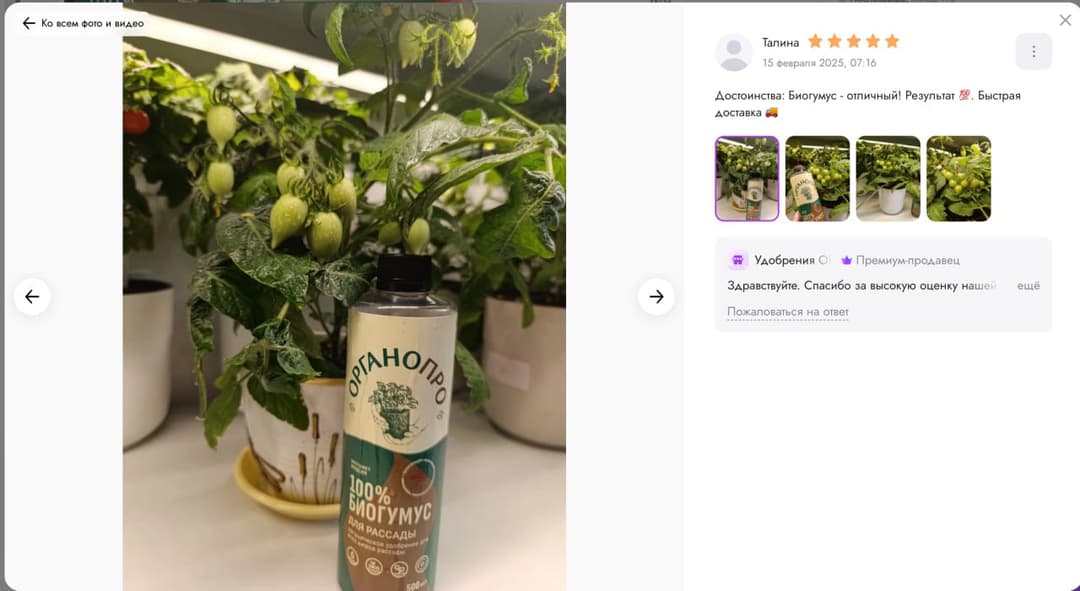This screenshot has height=591, width=1080.
Task: Close the photo review viewer
Action: (x=1065, y=20)
